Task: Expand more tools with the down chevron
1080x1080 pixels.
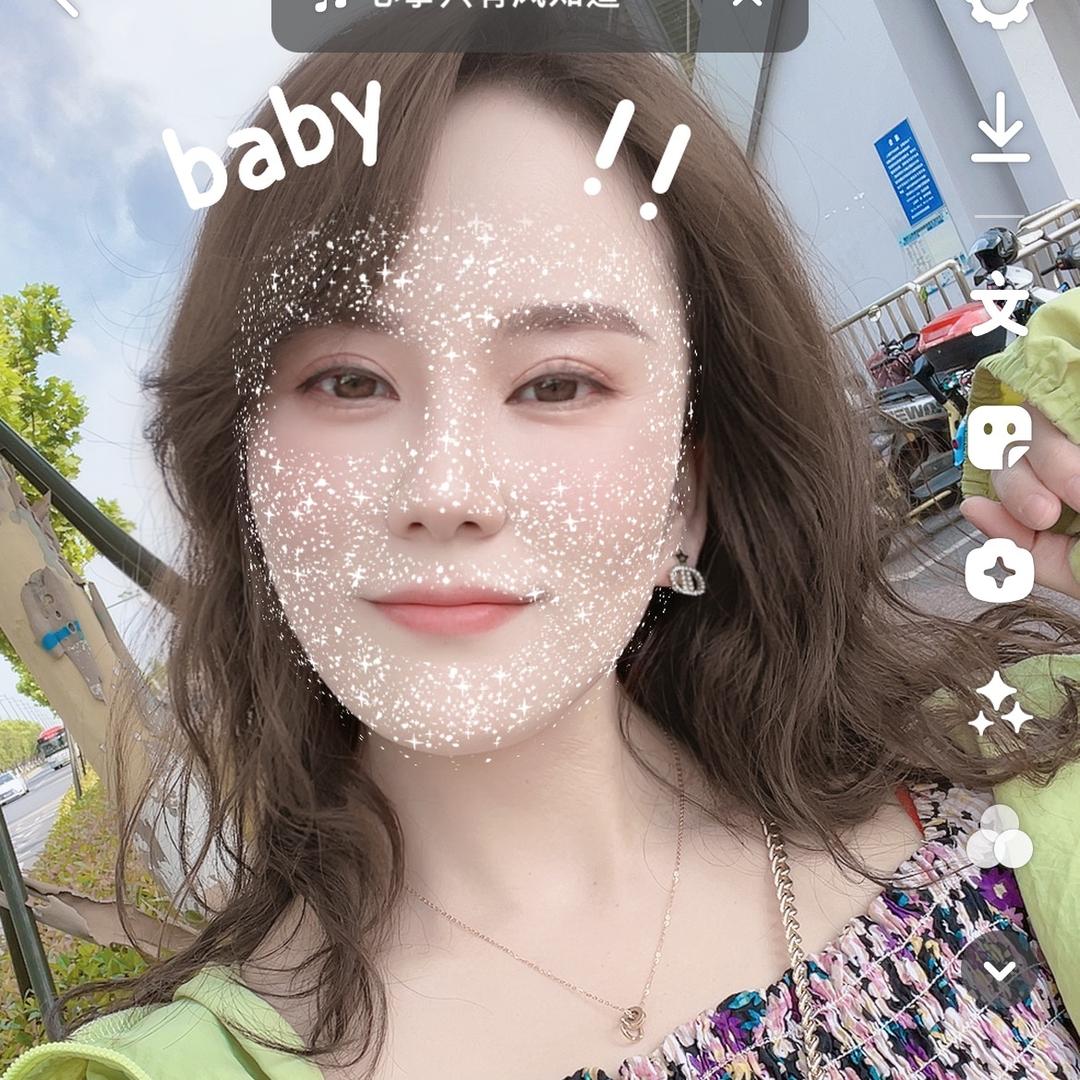Action: 1000,969
